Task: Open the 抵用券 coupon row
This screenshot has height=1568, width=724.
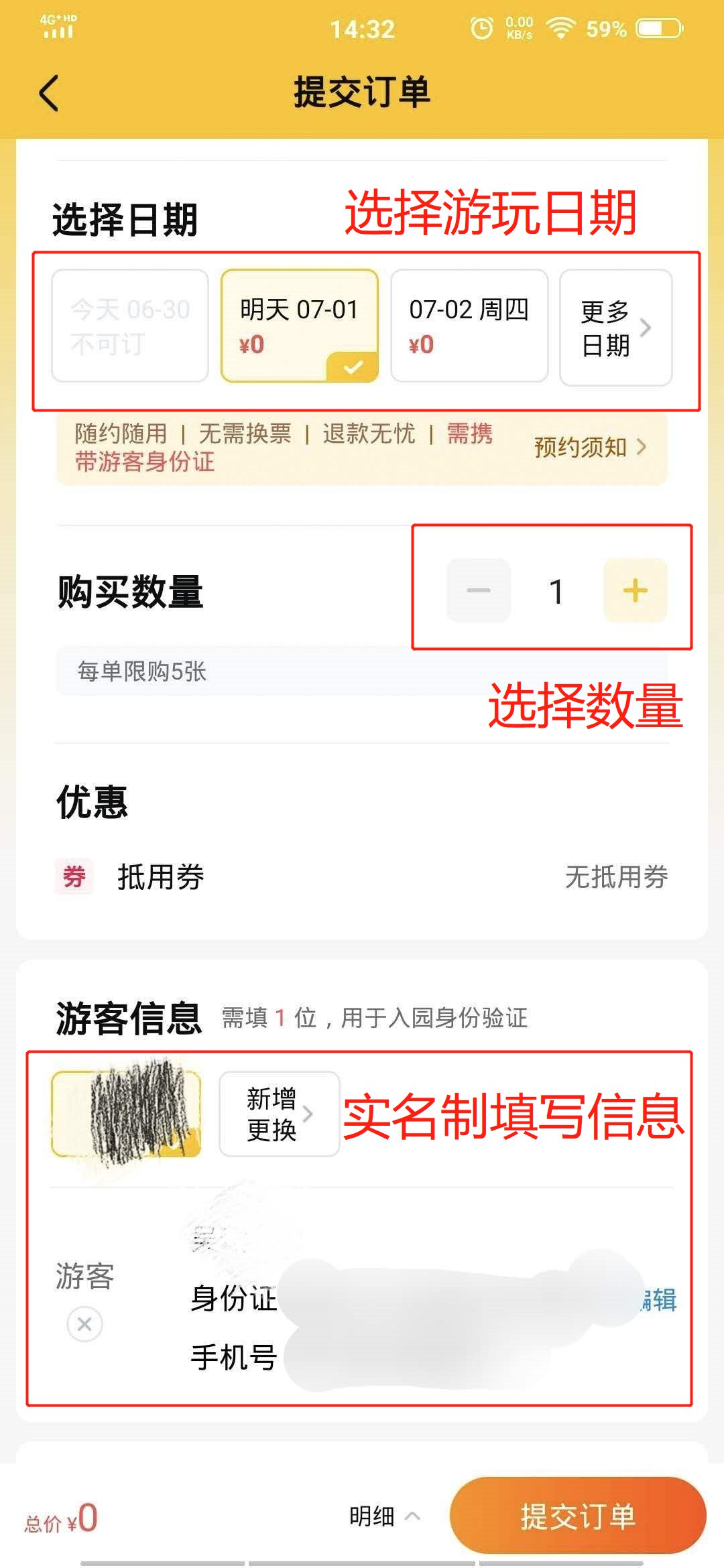Action: pyautogui.click(x=362, y=876)
